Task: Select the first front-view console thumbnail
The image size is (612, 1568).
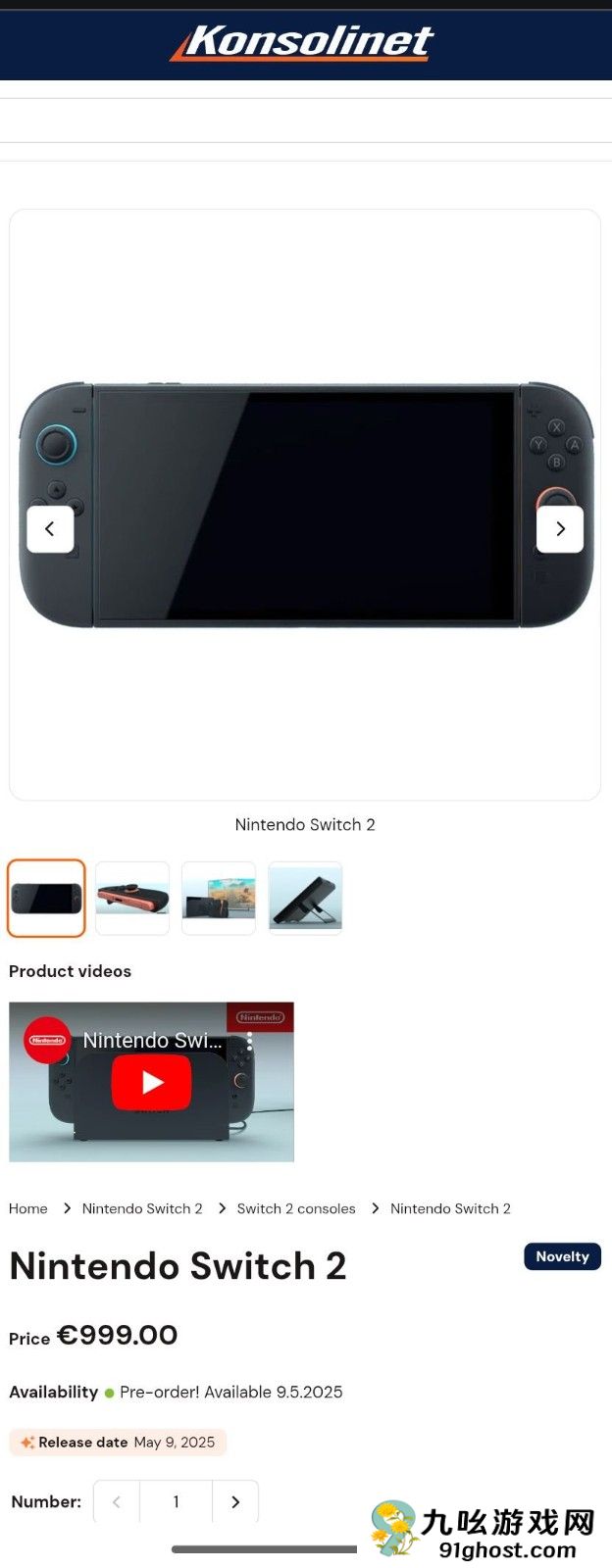Action: (46, 898)
